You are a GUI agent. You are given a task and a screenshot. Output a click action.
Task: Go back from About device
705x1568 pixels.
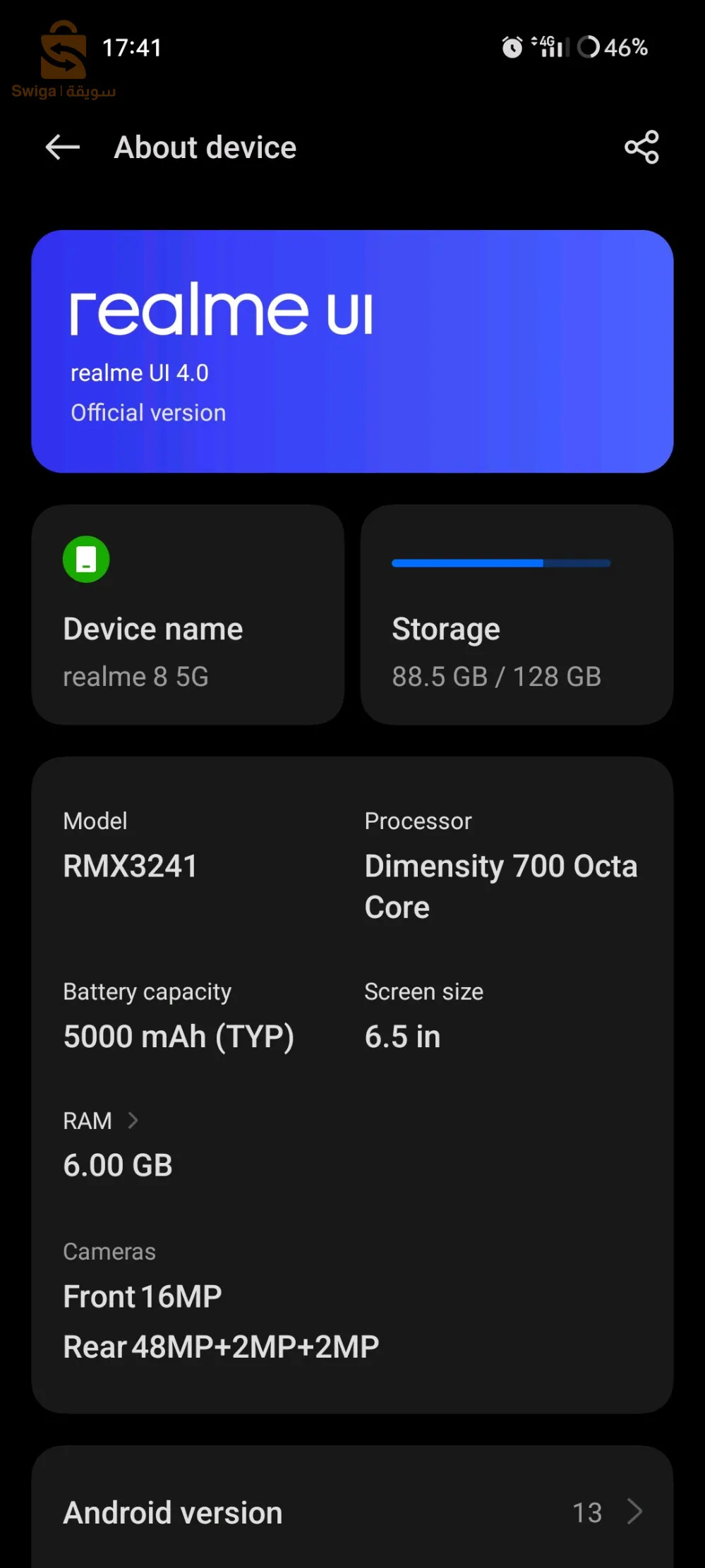63,147
